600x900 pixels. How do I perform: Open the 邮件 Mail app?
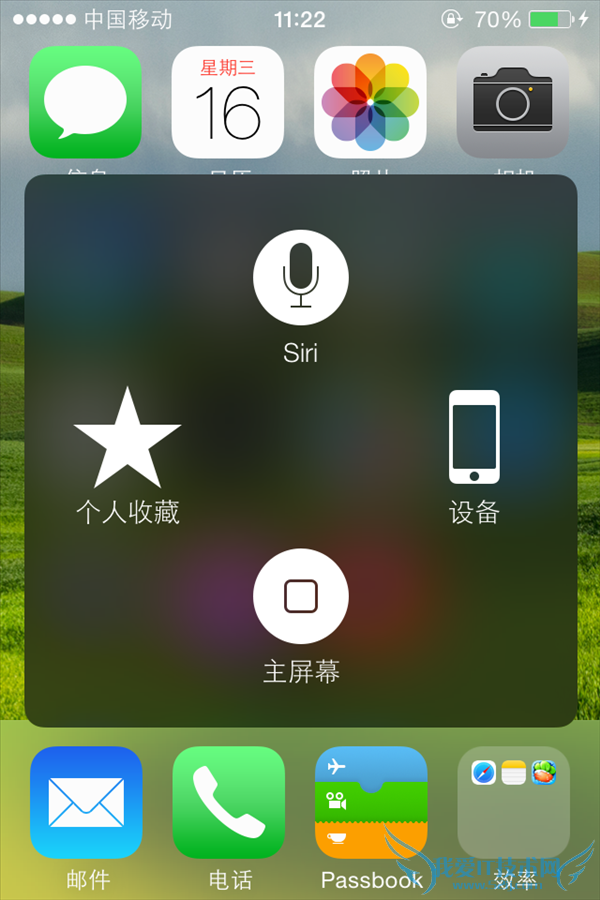pyautogui.click(x=86, y=802)
